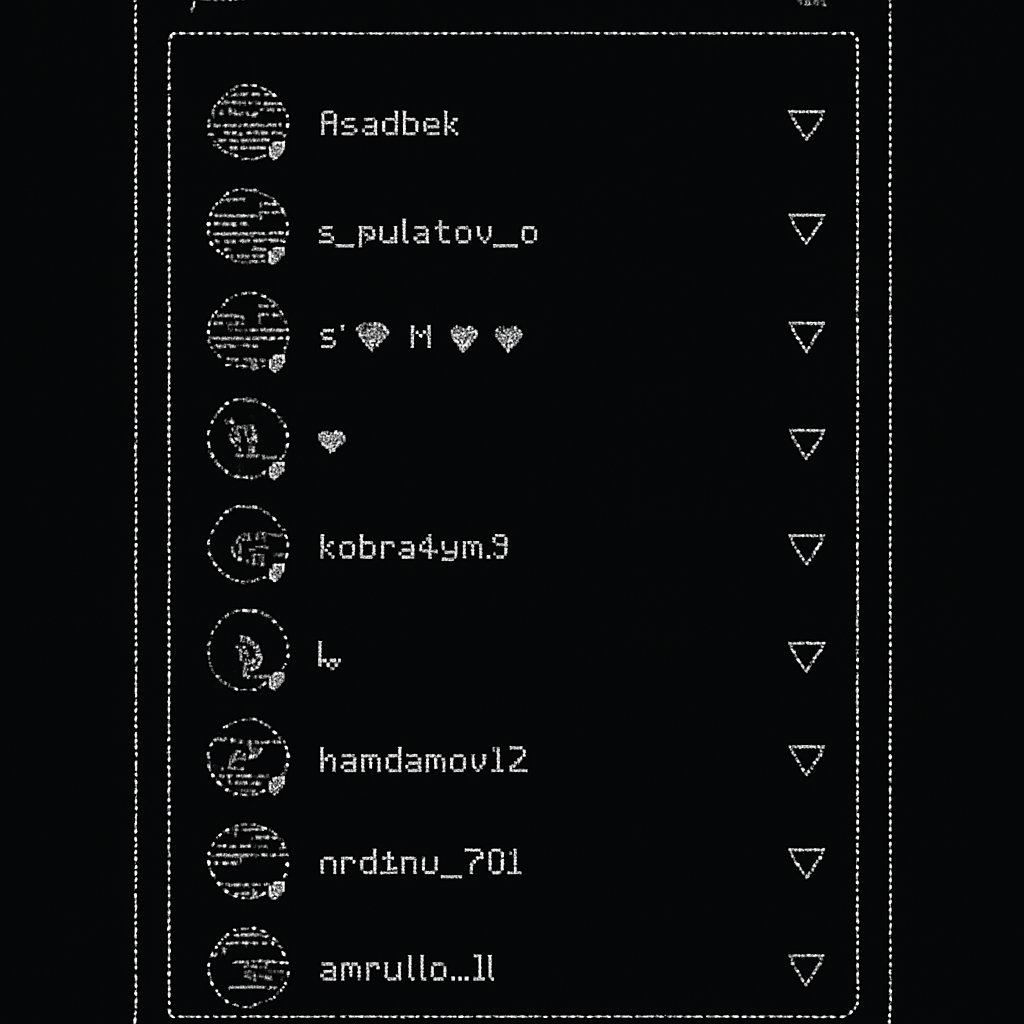
Task: Open Asadbek's profile row
Action: (389, 124)
